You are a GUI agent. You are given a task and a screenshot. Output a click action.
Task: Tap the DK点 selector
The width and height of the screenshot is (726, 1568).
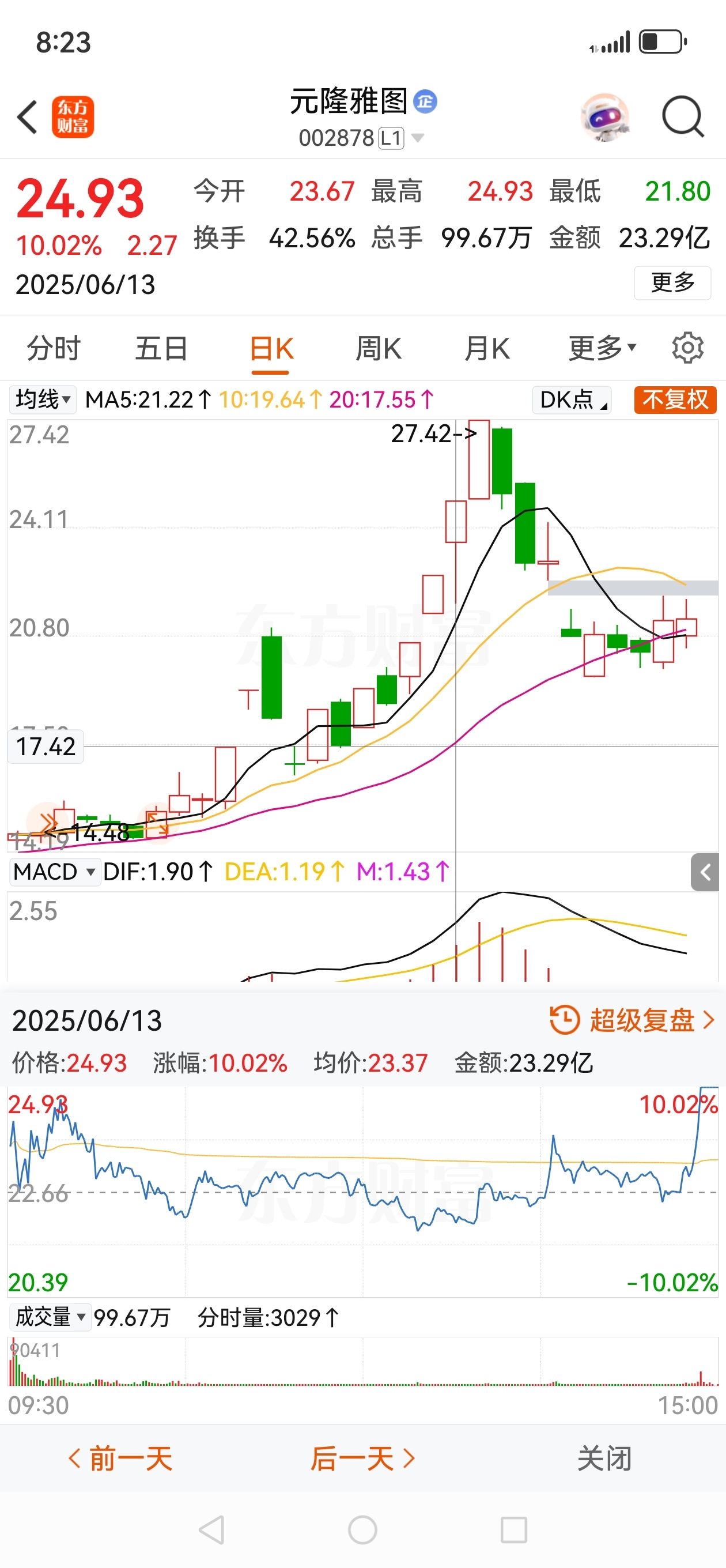pos(572,400)
